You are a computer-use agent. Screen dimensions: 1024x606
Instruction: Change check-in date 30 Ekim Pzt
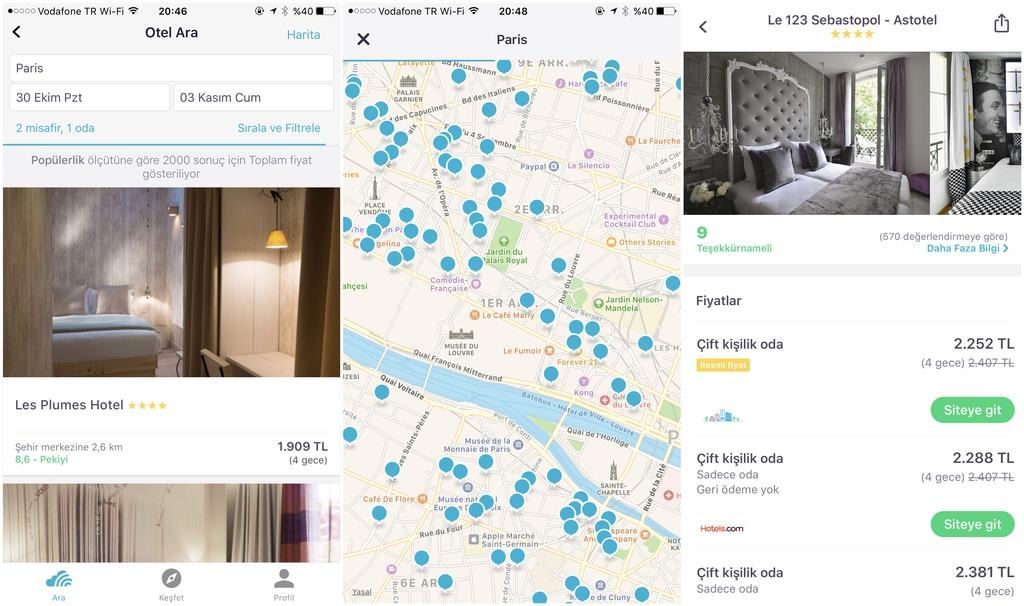(89, 97)
